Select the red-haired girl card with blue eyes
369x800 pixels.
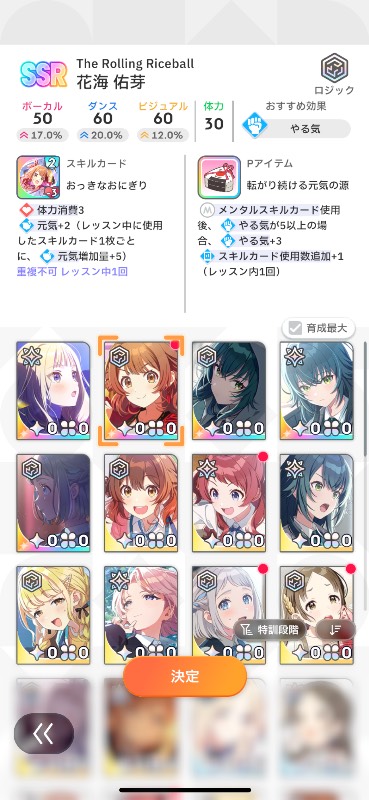pyautogui.click(x=229, y=503)
